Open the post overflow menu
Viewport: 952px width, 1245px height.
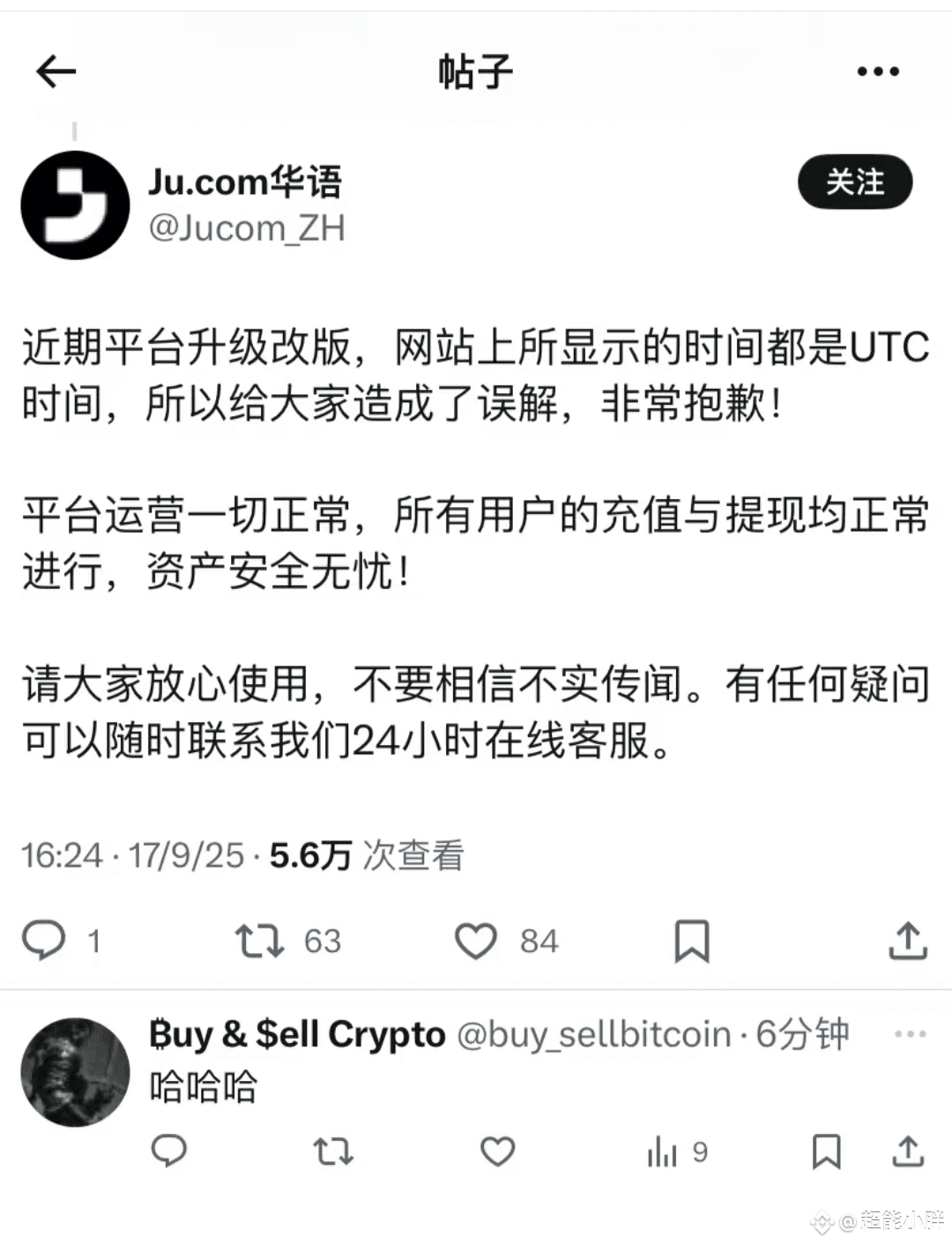click(x=878, y=71)
